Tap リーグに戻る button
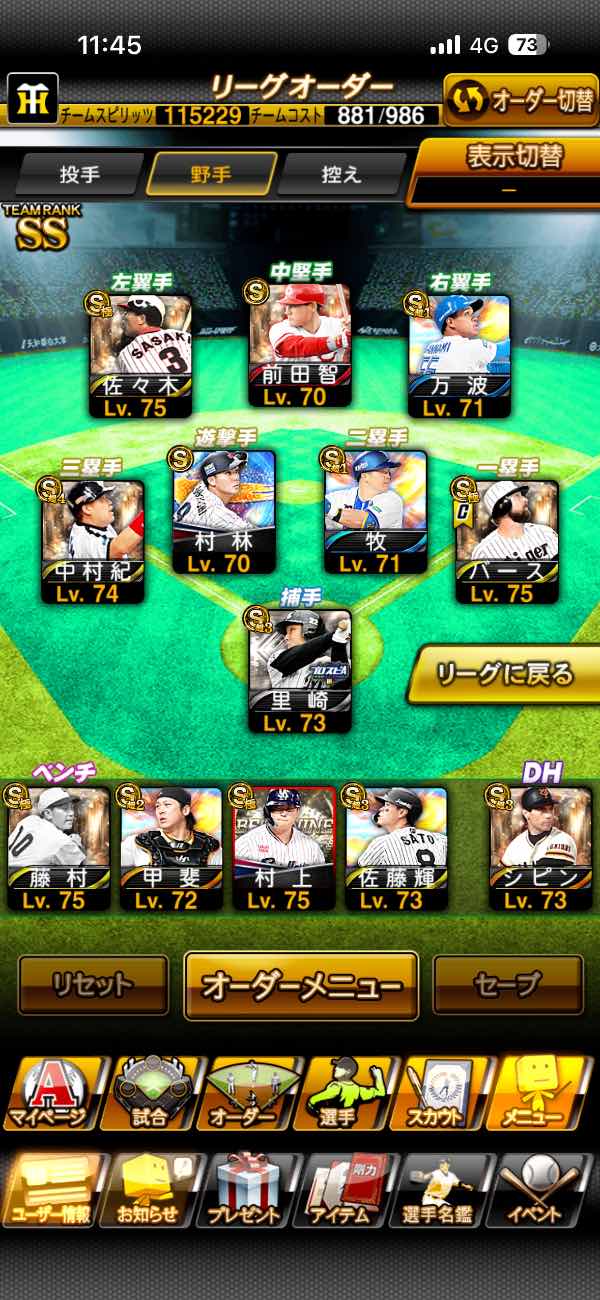Screen dimensions: 600x1300 pos(504,674)
